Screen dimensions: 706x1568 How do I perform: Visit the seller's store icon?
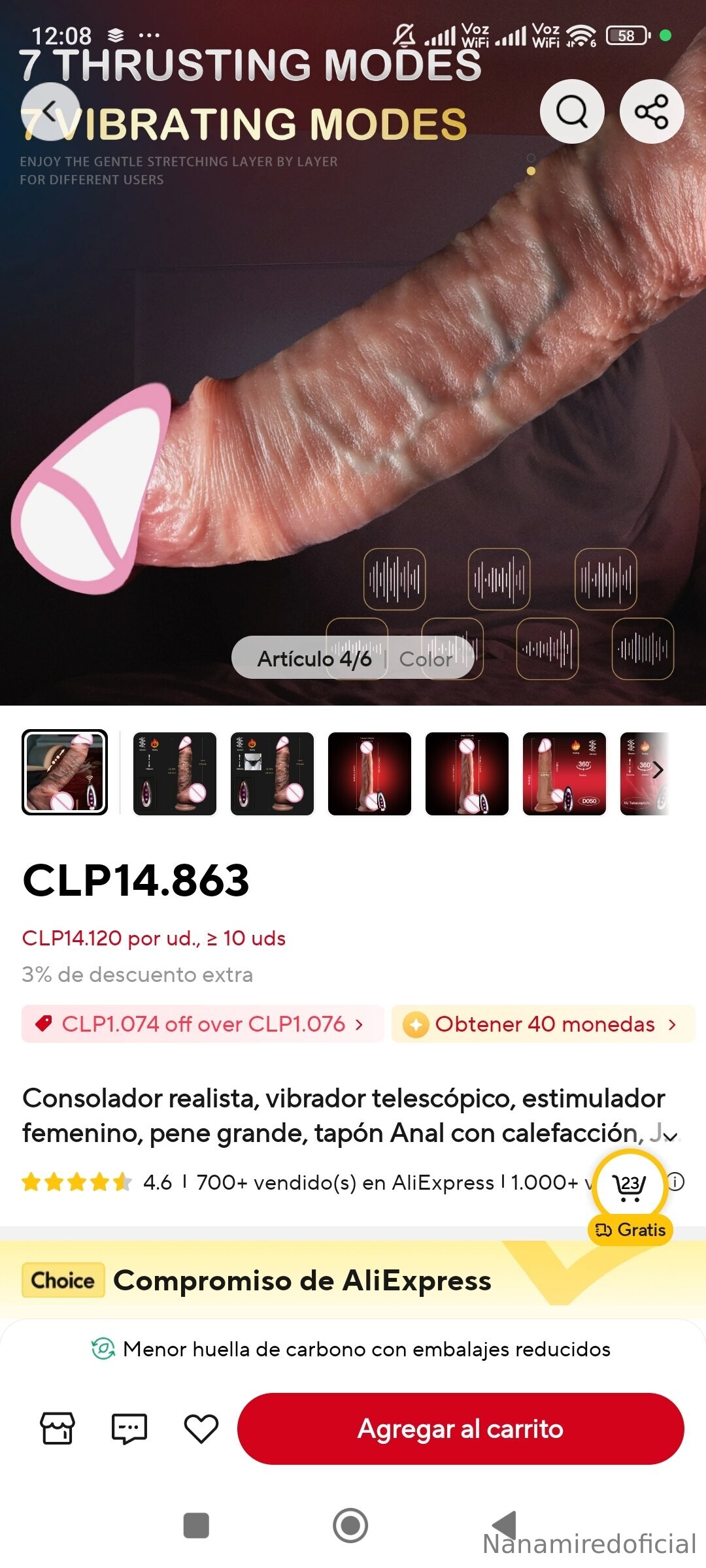click(x=58, y=1428)
